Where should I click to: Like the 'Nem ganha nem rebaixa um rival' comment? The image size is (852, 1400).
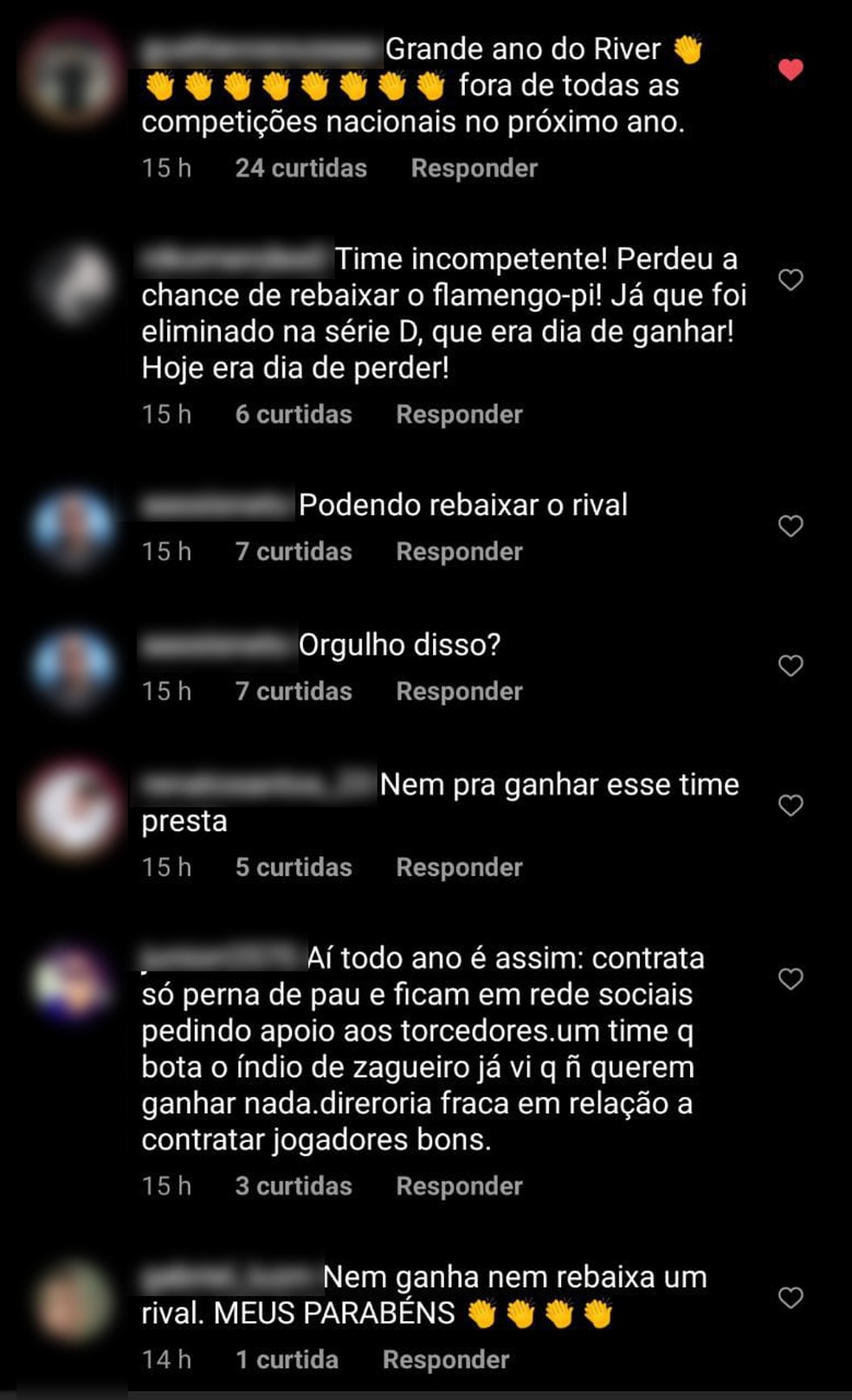790,1297
